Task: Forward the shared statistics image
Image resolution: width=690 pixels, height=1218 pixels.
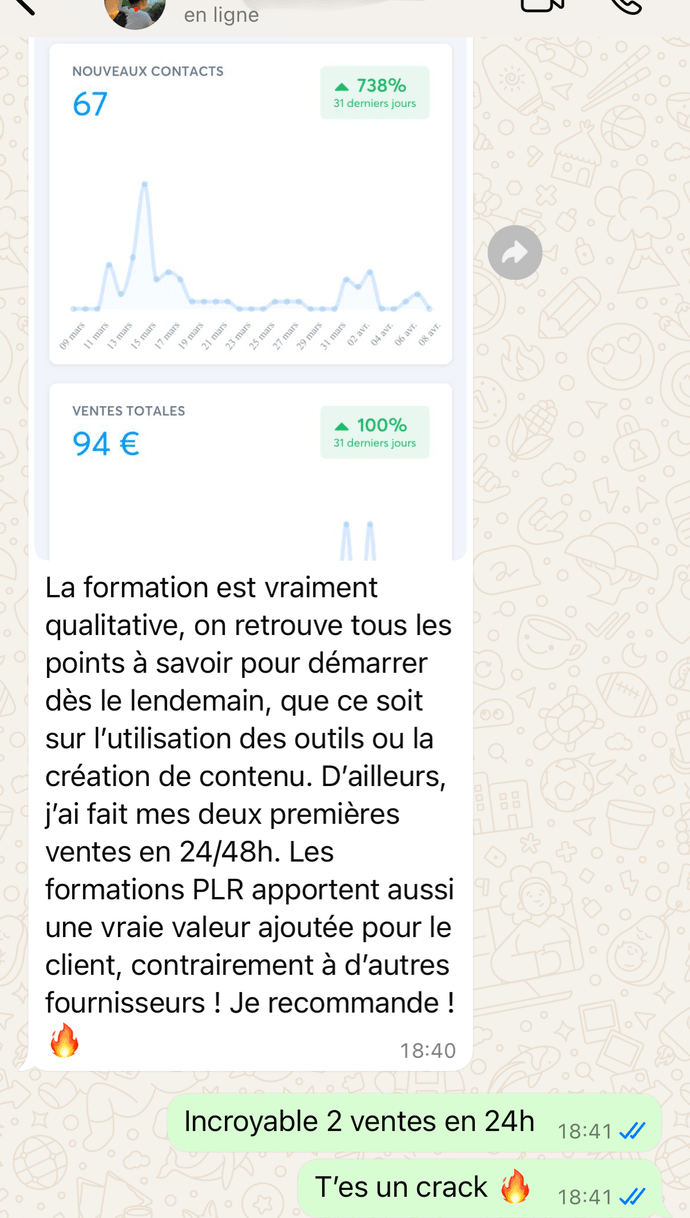Action: [x=515, y=253]
